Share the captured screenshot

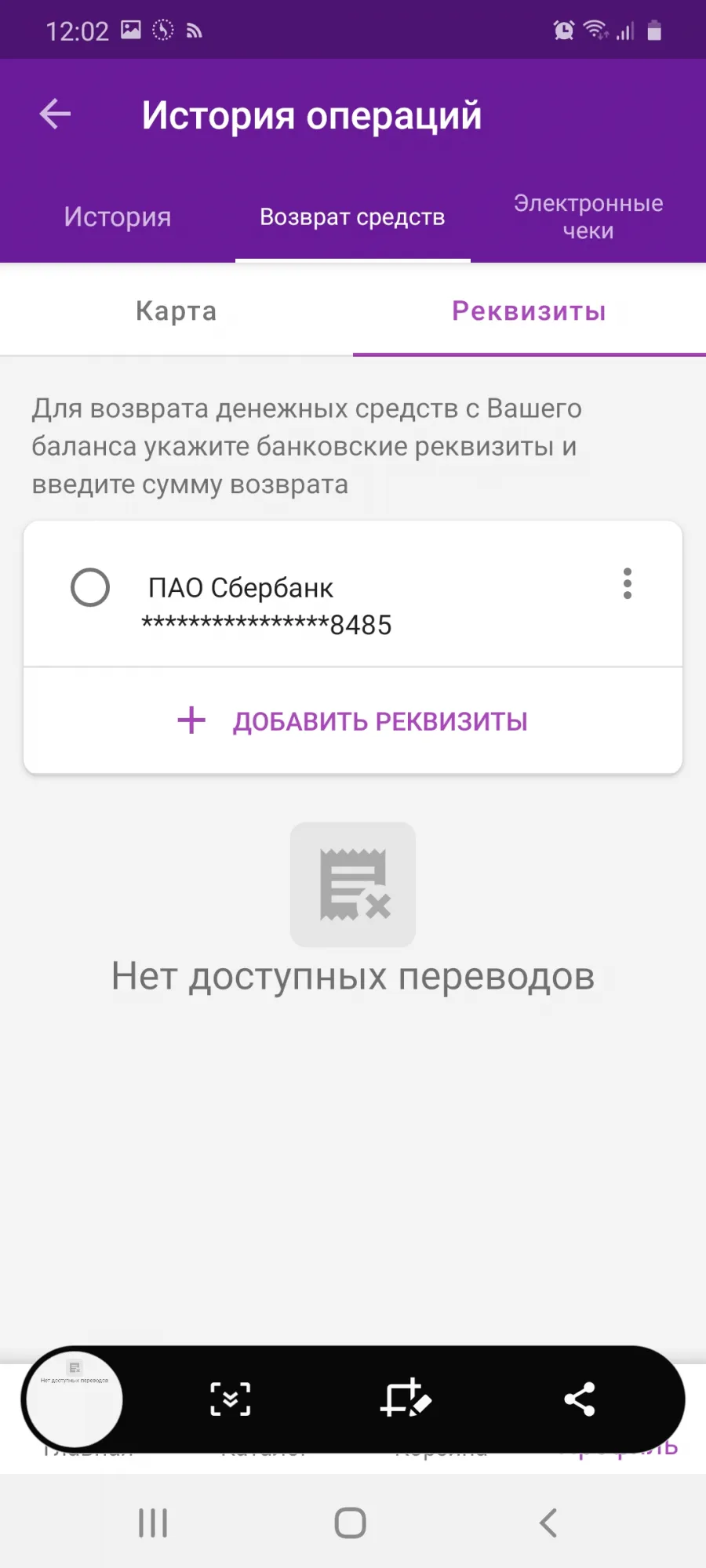pyautogui.click(x=580, y=1399)
